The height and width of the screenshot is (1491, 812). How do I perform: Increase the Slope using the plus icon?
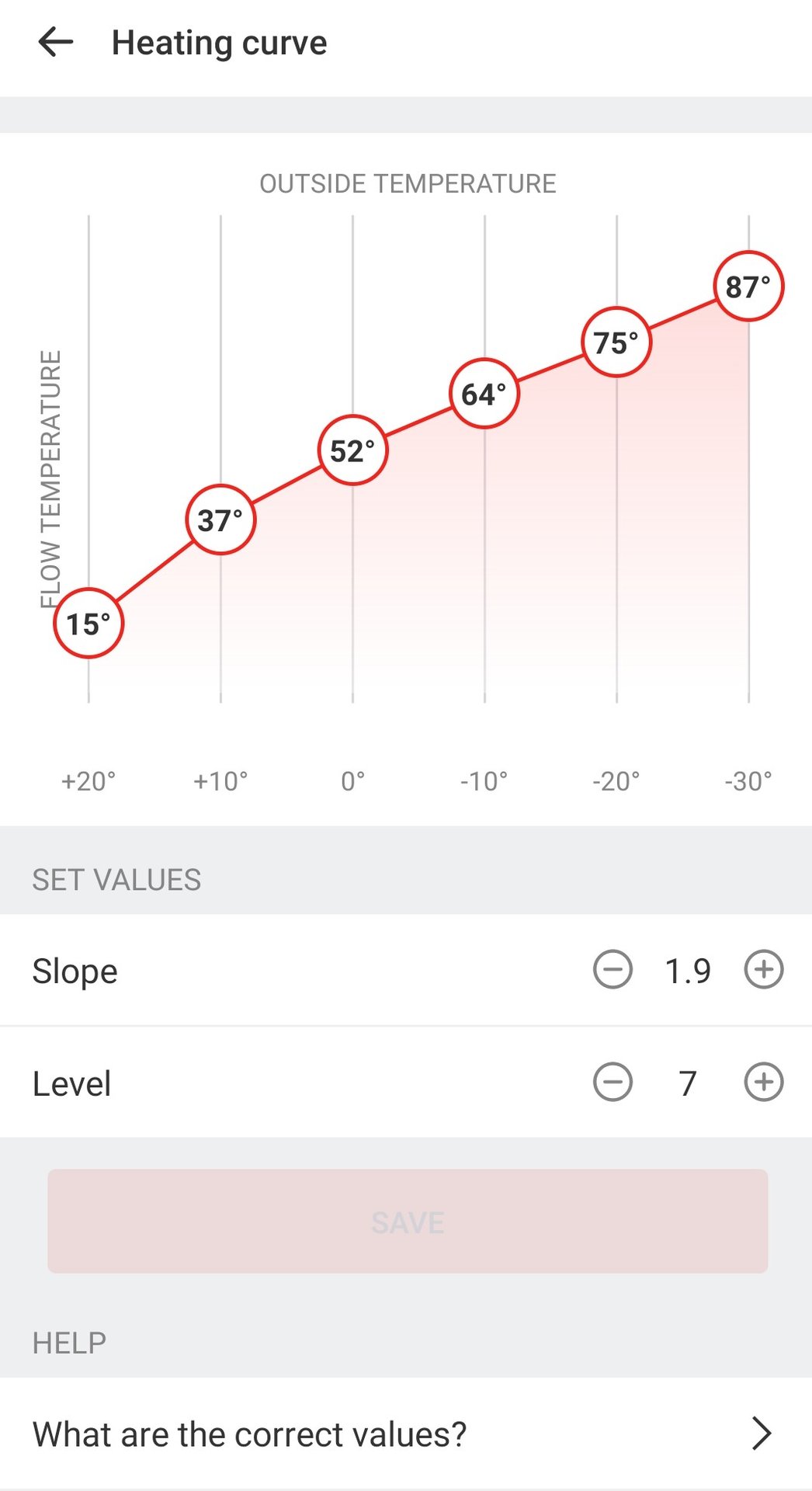click(x=764, y=969)
